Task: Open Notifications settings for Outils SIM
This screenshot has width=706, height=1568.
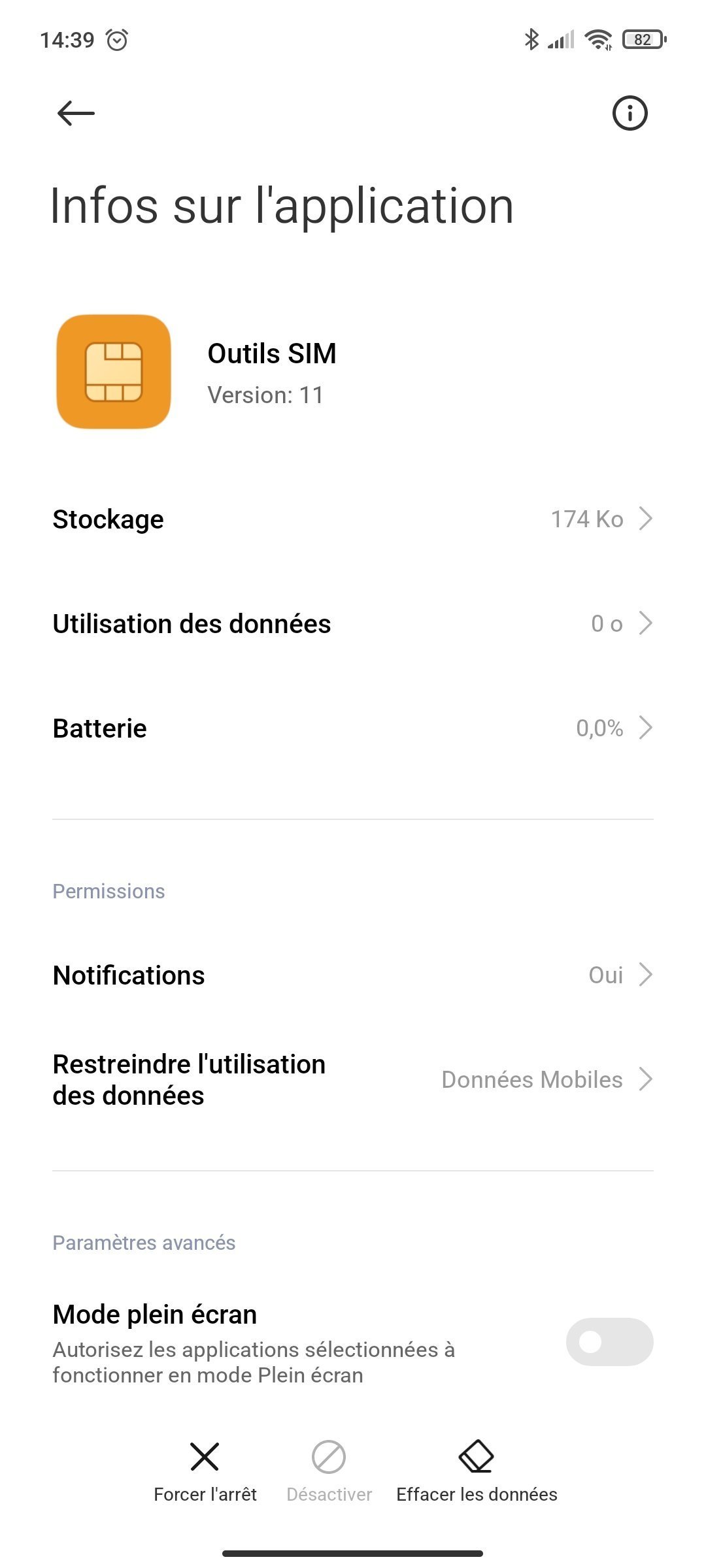Action: [353, 975]
